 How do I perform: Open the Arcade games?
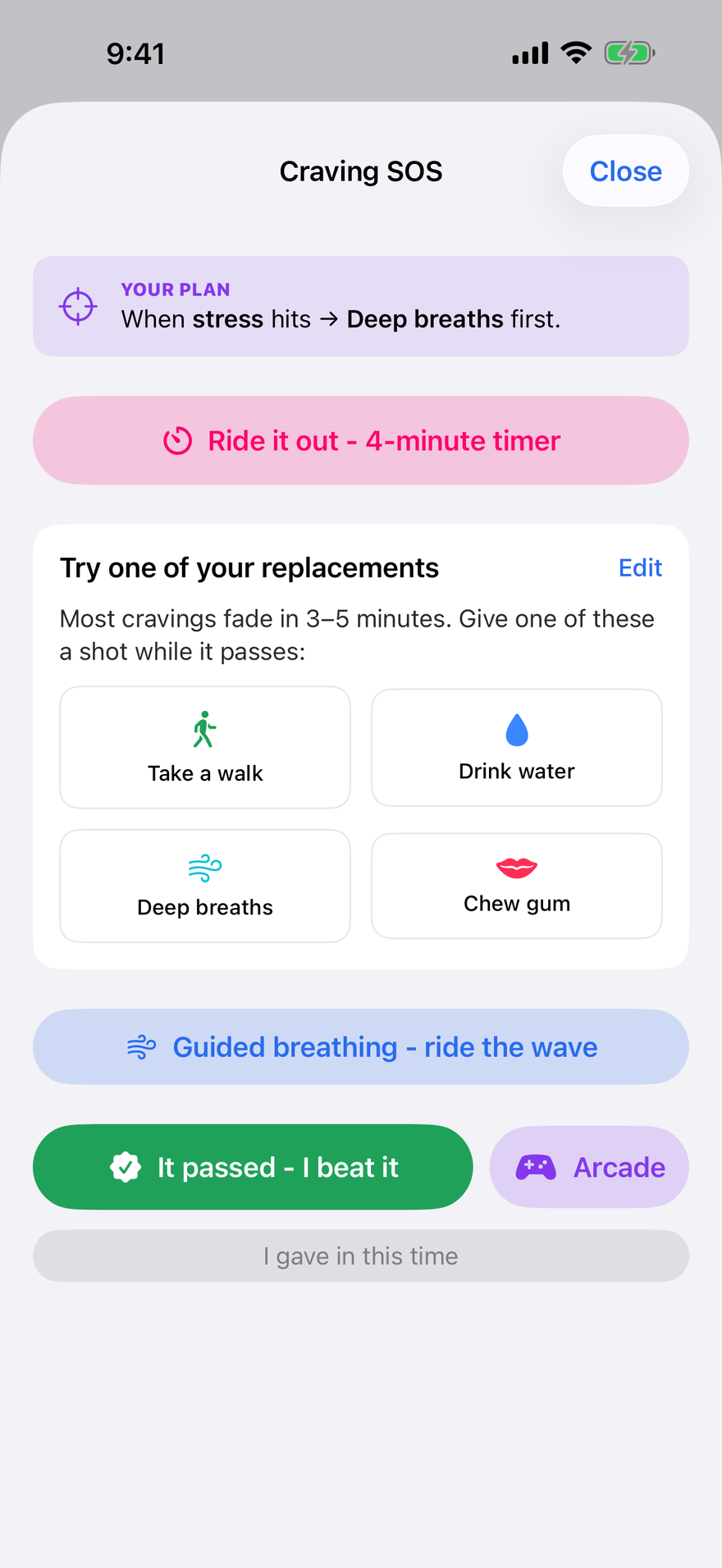point(589,1167)
